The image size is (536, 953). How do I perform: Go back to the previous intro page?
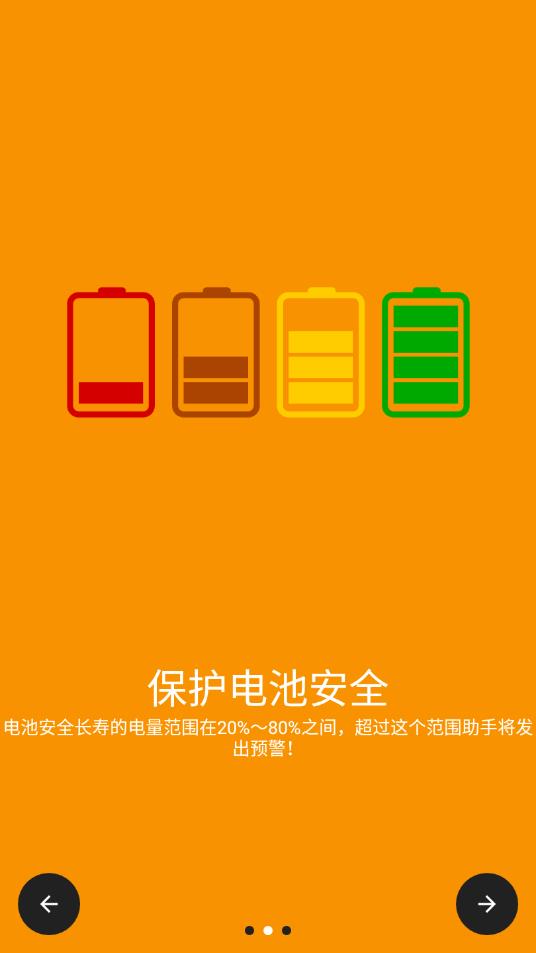(49, 904)
